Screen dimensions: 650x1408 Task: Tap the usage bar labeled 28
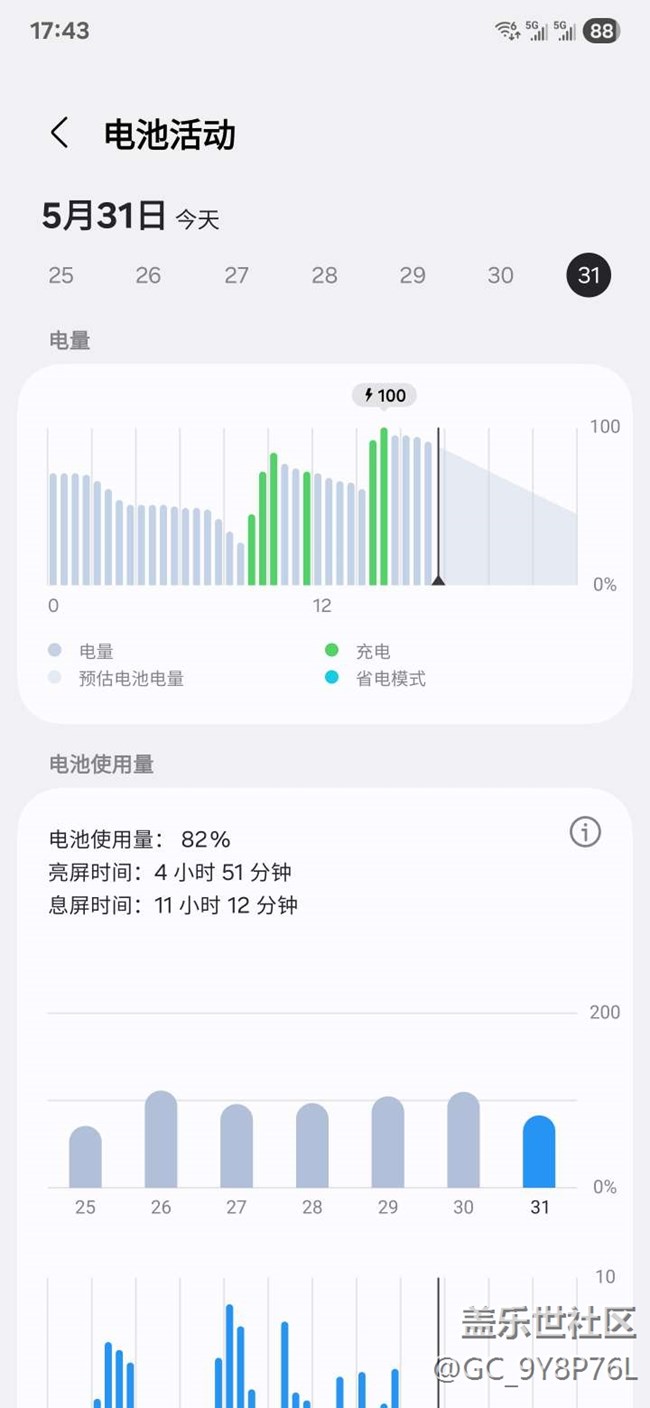[x=312, y=1146]
